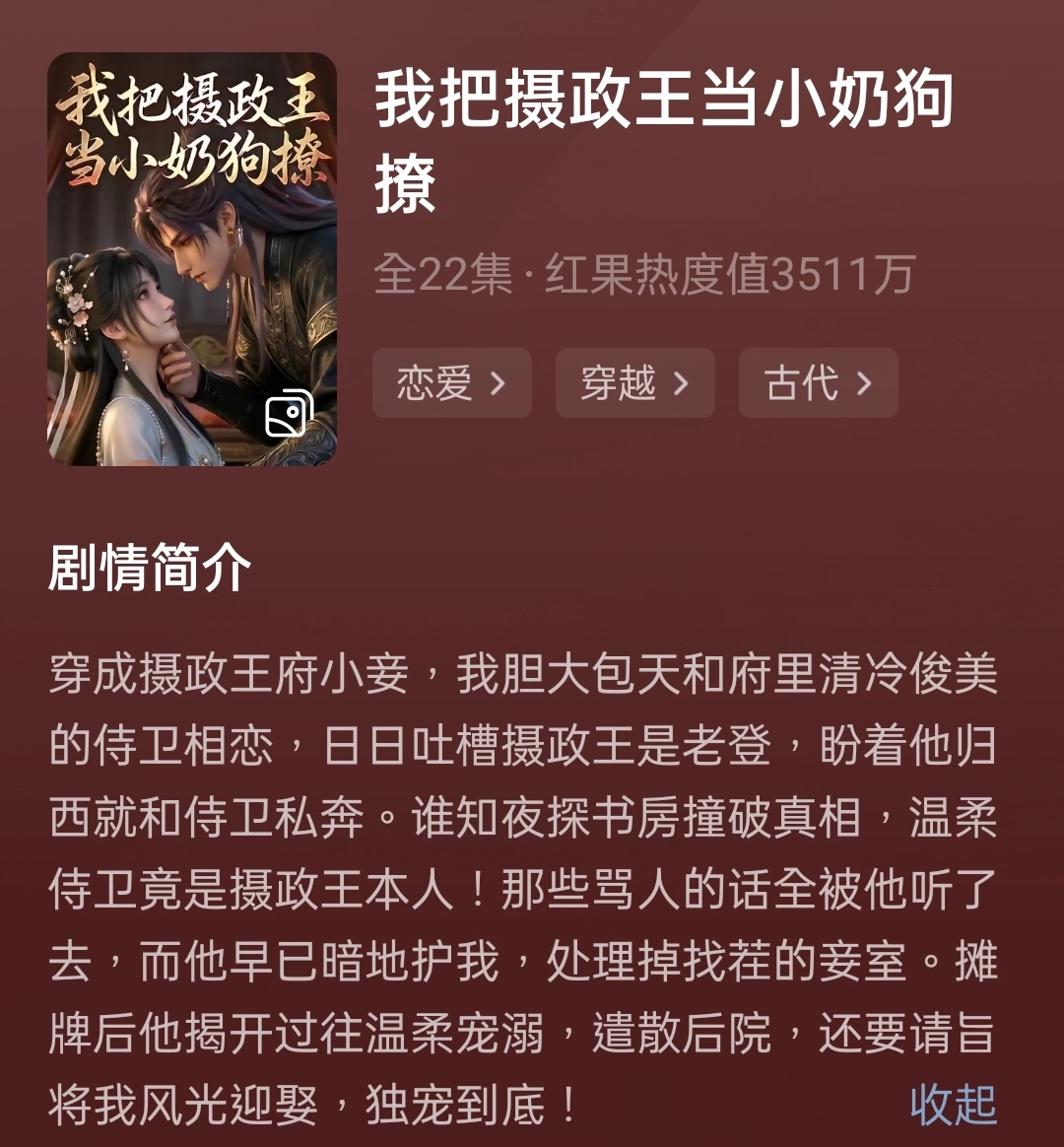The width and height of the screenshot is (1064, 1147).
Task: Browse the 穿越 category chip
Action: (x=634, y=382)
